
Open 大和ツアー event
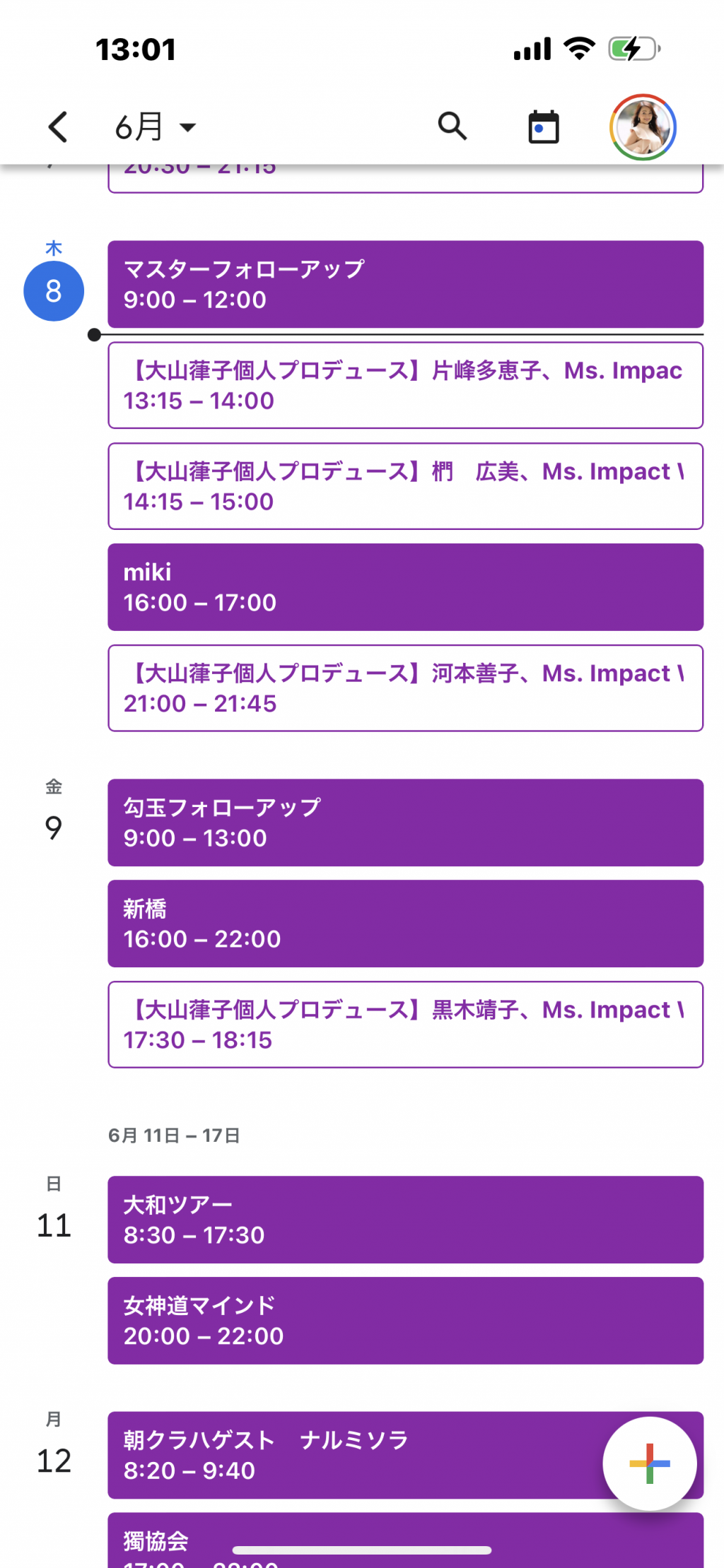pos(405,1220)
